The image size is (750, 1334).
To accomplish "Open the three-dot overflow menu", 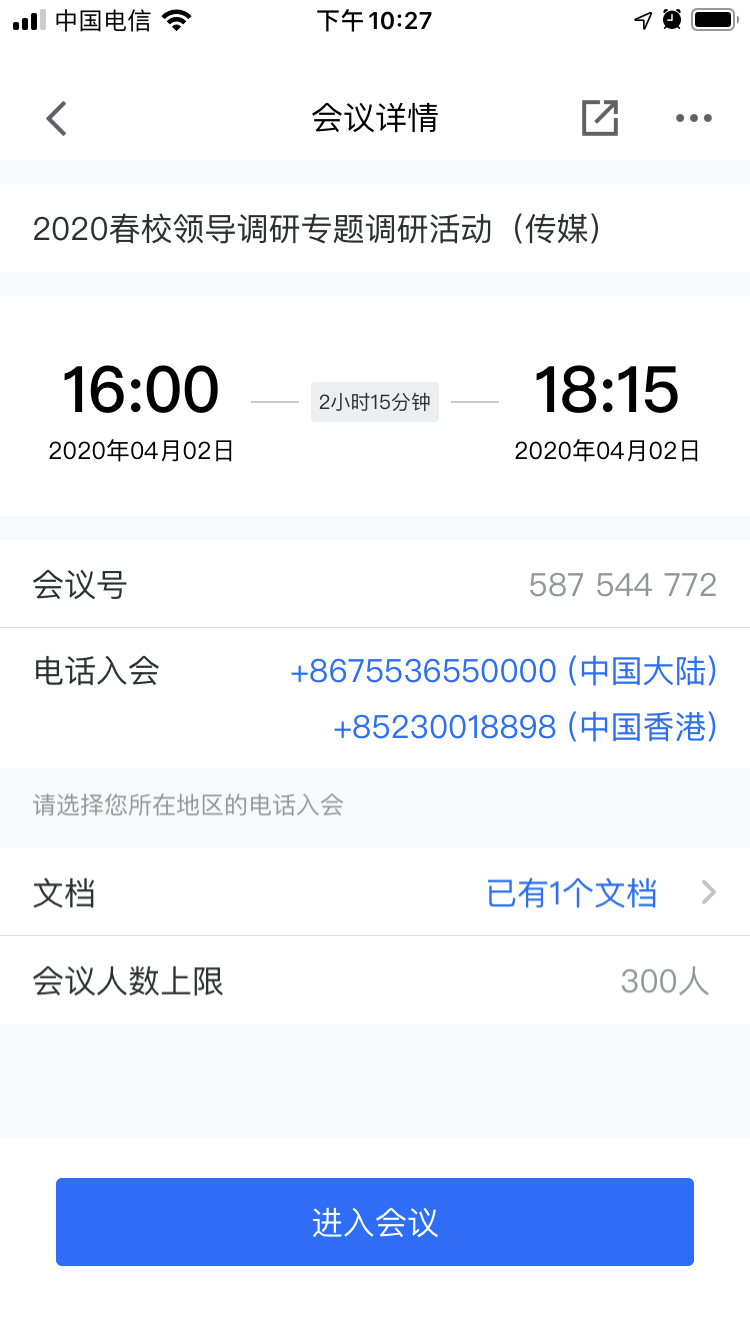I will (x=693, y=118).
